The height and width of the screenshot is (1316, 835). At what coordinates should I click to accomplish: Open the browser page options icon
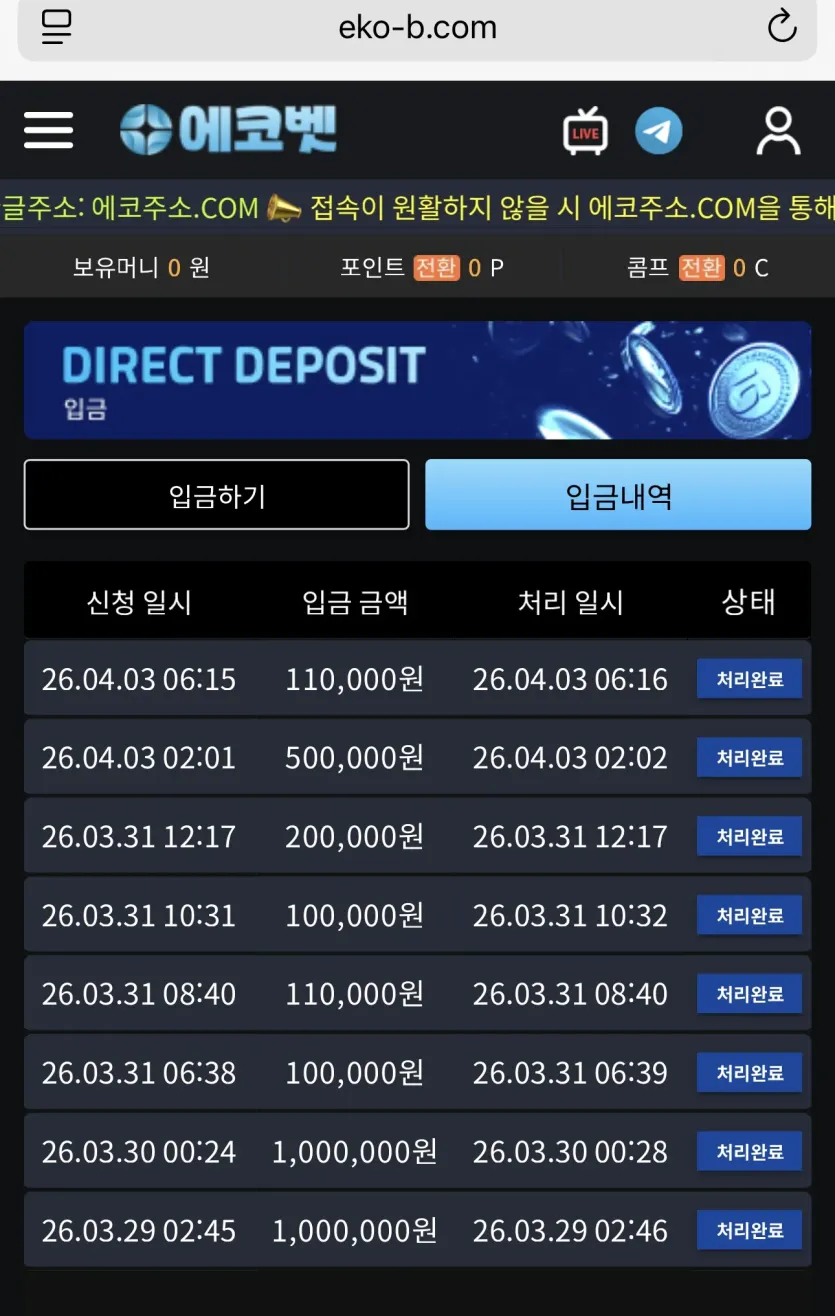(x=57, y=27)
